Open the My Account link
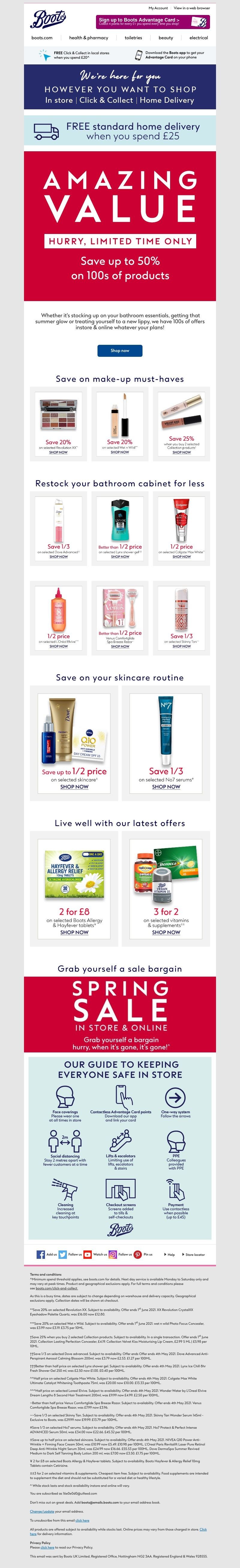The width and height of the screenshot is (240, 1568). point(158,8)
